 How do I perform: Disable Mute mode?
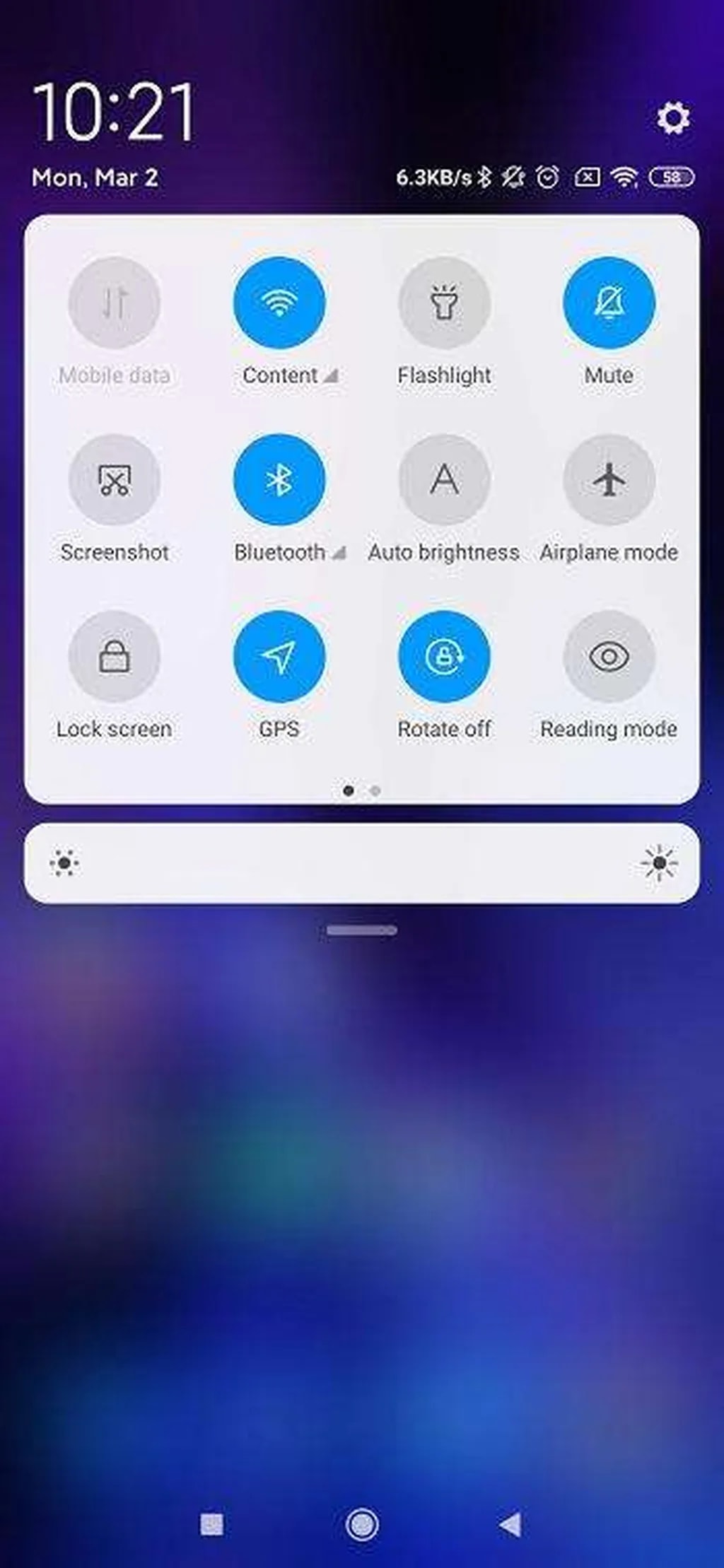pos(609,303)
